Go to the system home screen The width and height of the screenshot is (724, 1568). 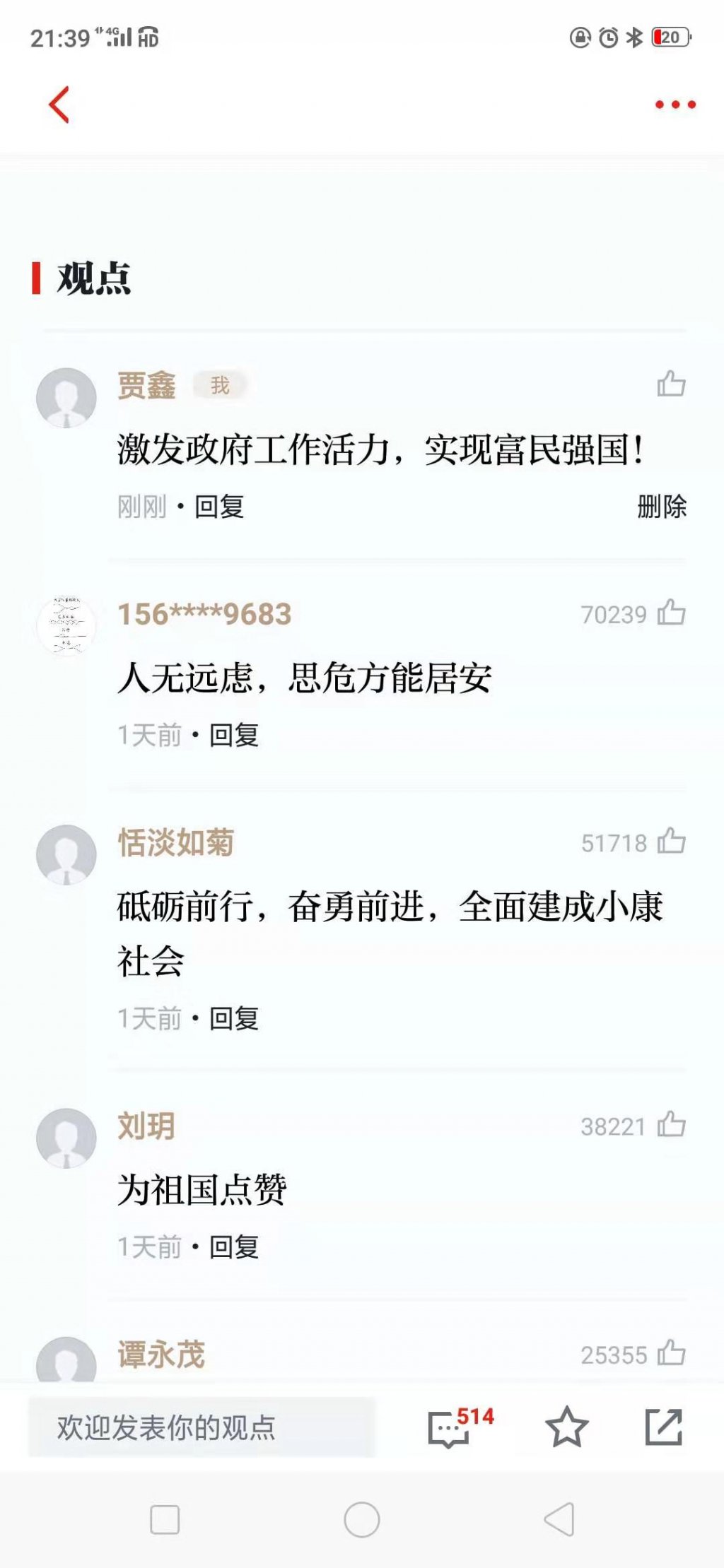coord(362,1520)
